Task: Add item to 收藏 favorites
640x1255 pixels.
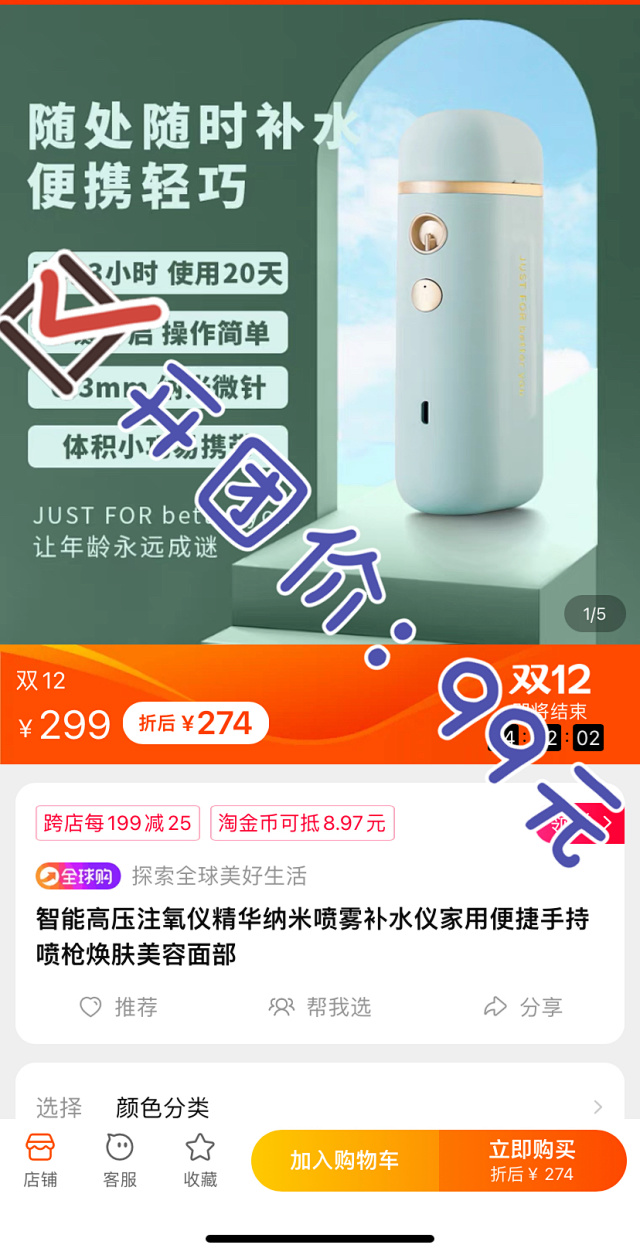Action: pyautogui.click(x=200, y=1160)
